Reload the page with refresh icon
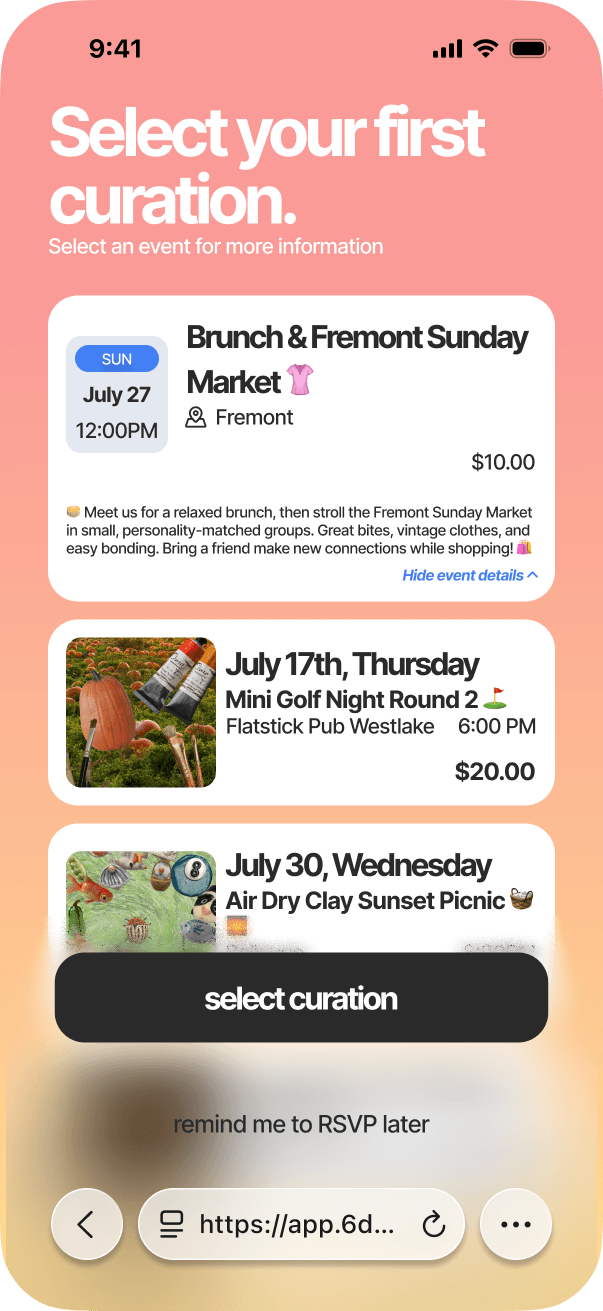Image resolution: width=603 pixels, height=1311 pixels. coord(433,1224)
